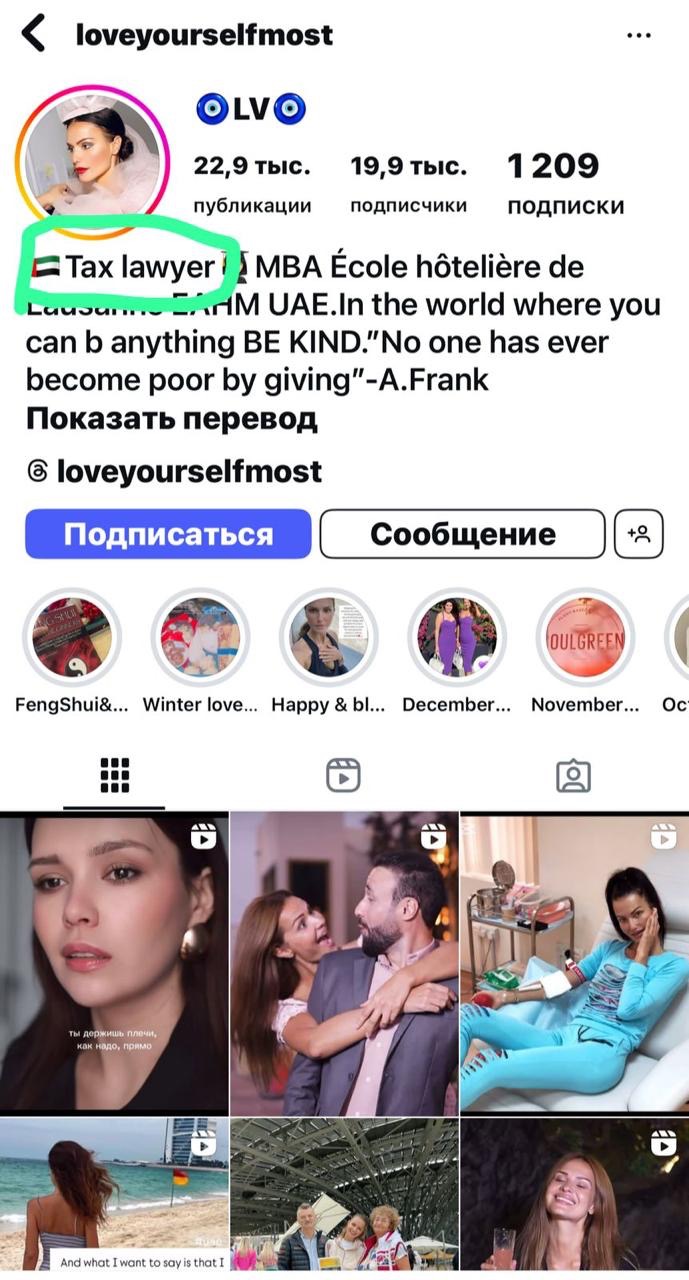Open suggested accounts add-person icon

638,534
